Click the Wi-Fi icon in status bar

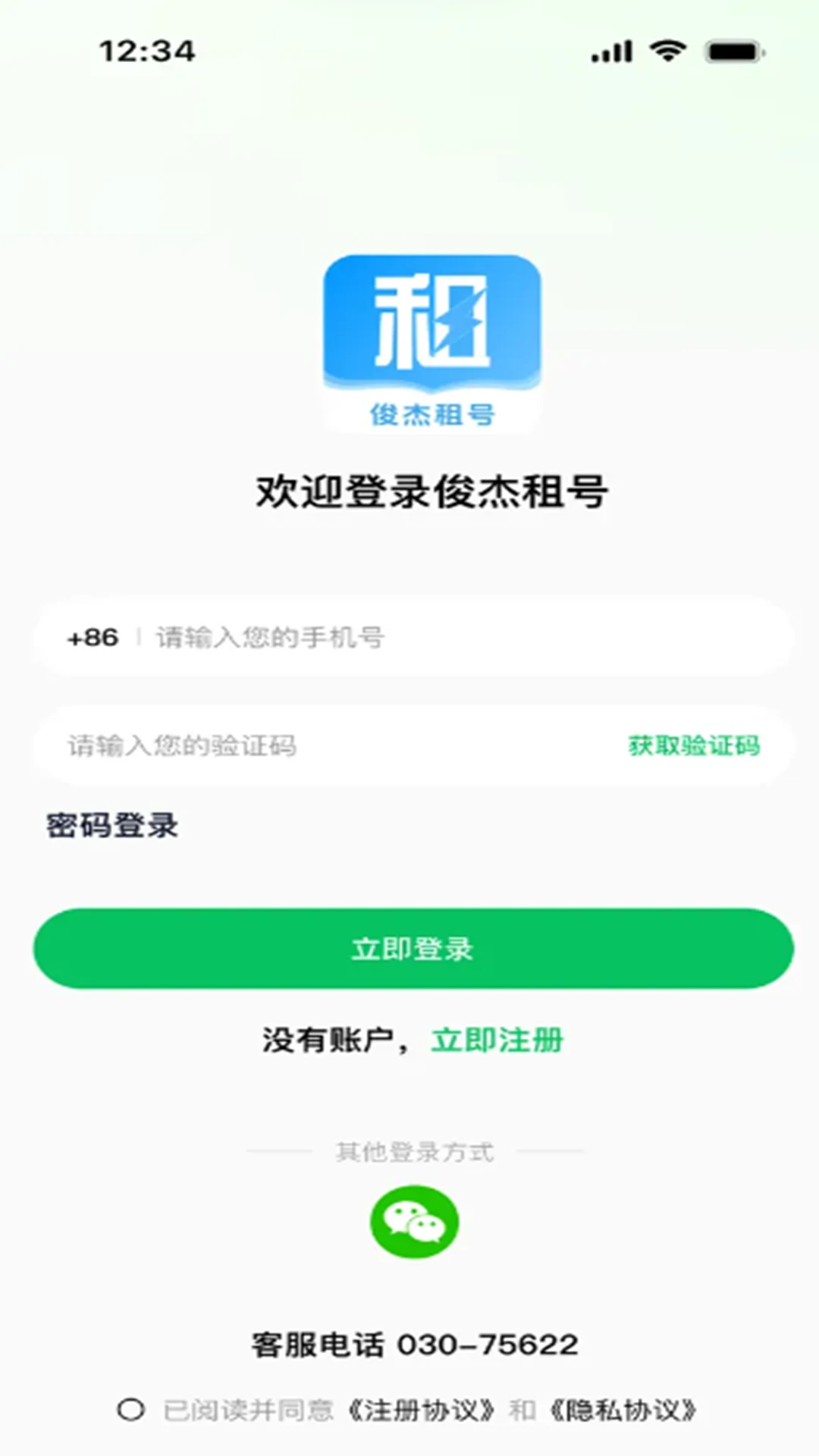pos(666,52)
